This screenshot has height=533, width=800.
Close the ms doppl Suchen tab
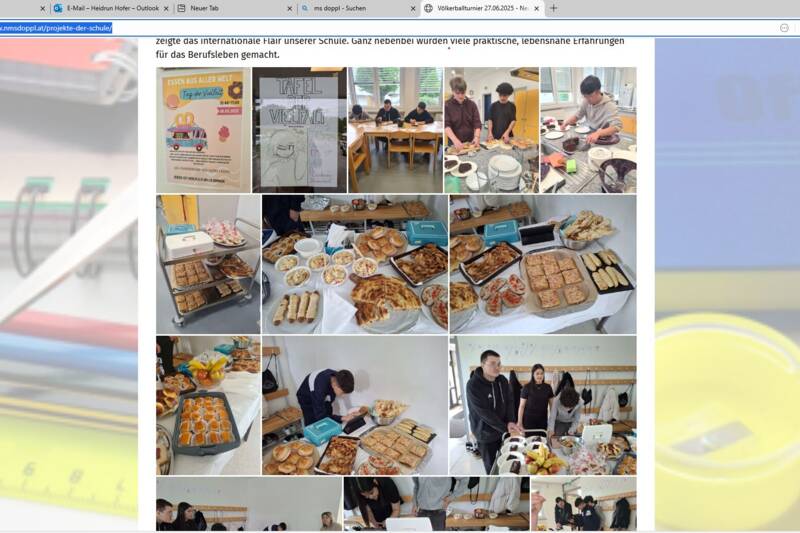tap(413, 8)
